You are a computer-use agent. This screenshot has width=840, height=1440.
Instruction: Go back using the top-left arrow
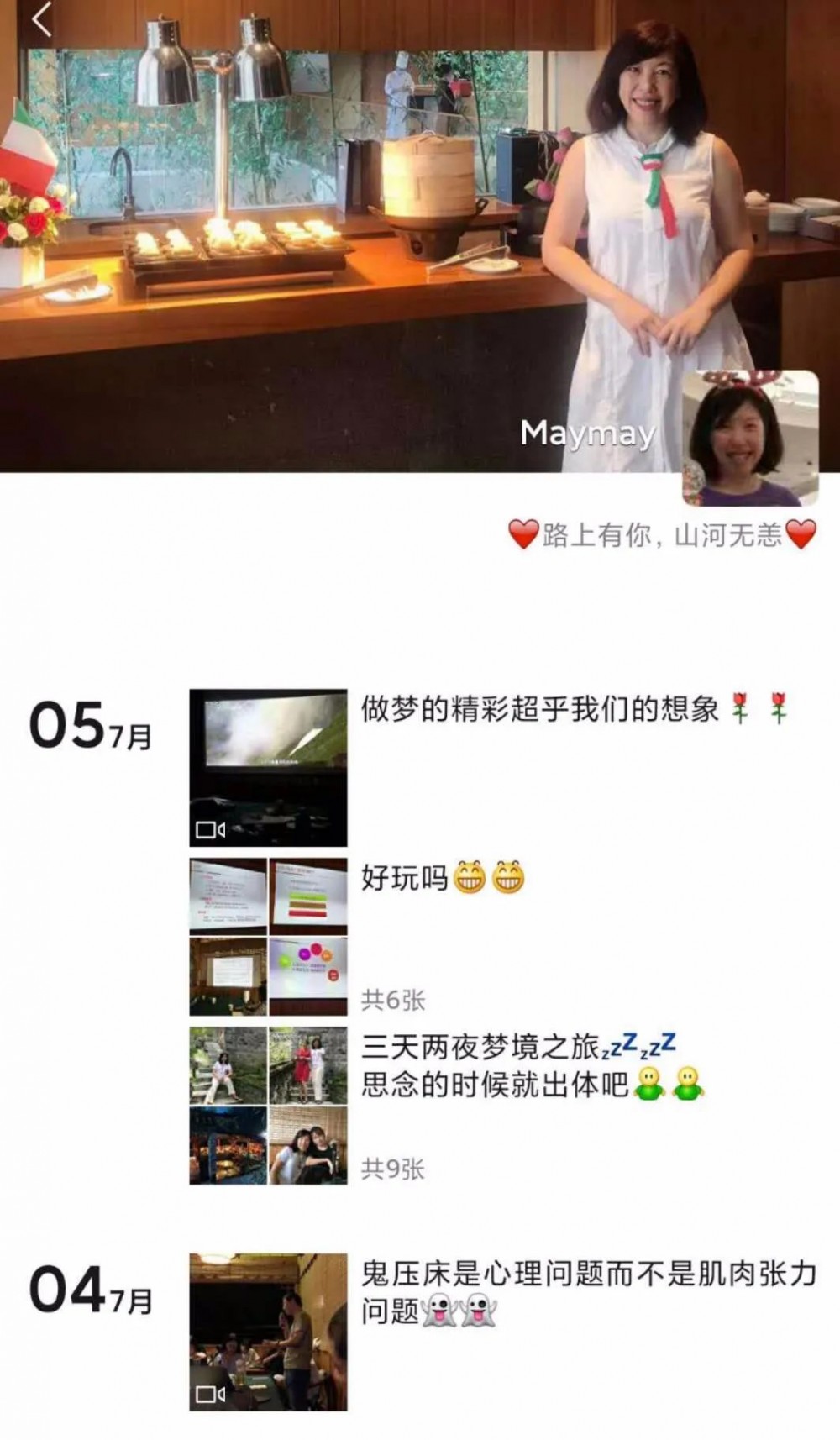[40, 20]
